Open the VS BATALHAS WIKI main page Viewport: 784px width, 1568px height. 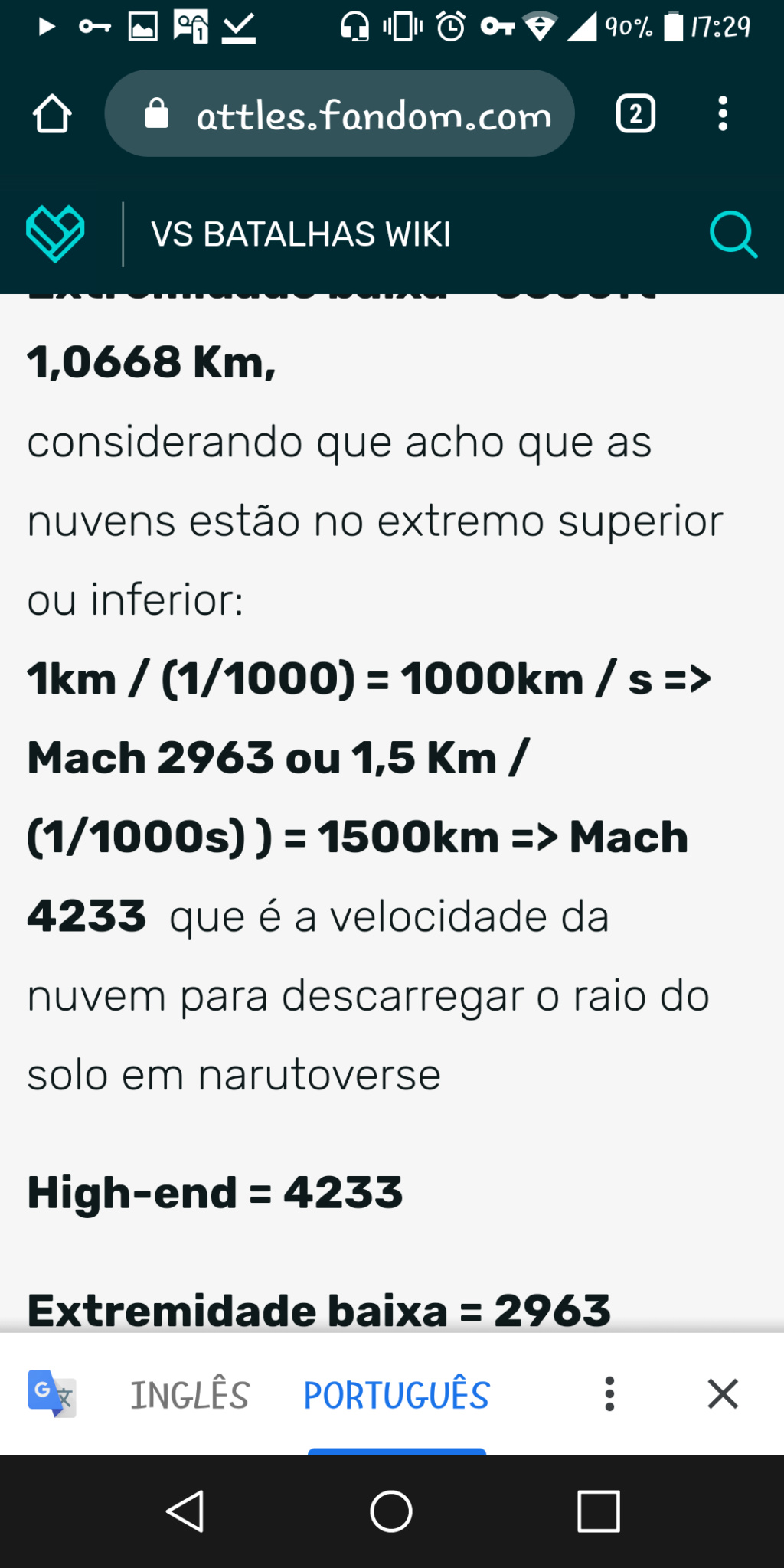(301, 234)
